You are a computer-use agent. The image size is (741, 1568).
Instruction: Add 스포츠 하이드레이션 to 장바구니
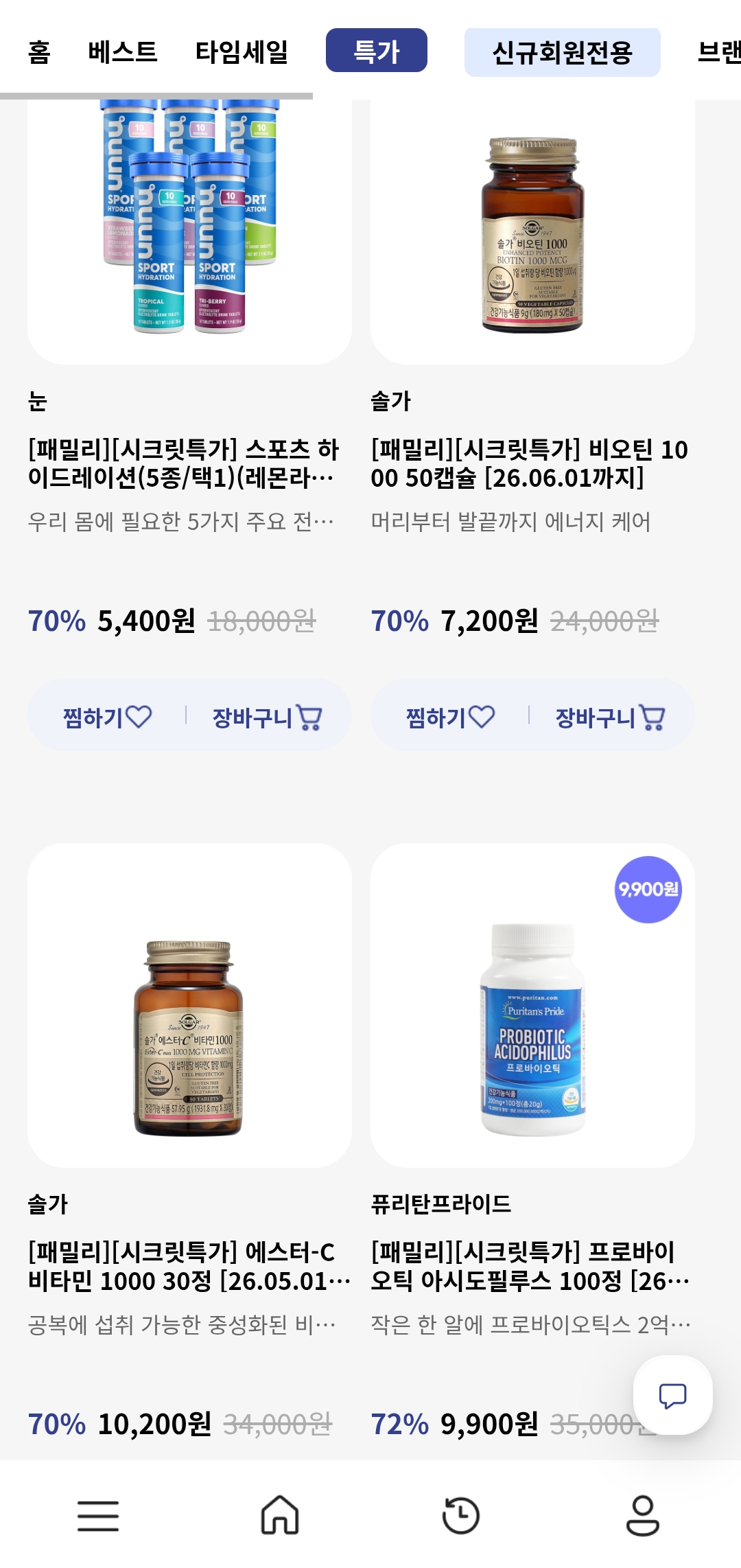click(267, 717)
